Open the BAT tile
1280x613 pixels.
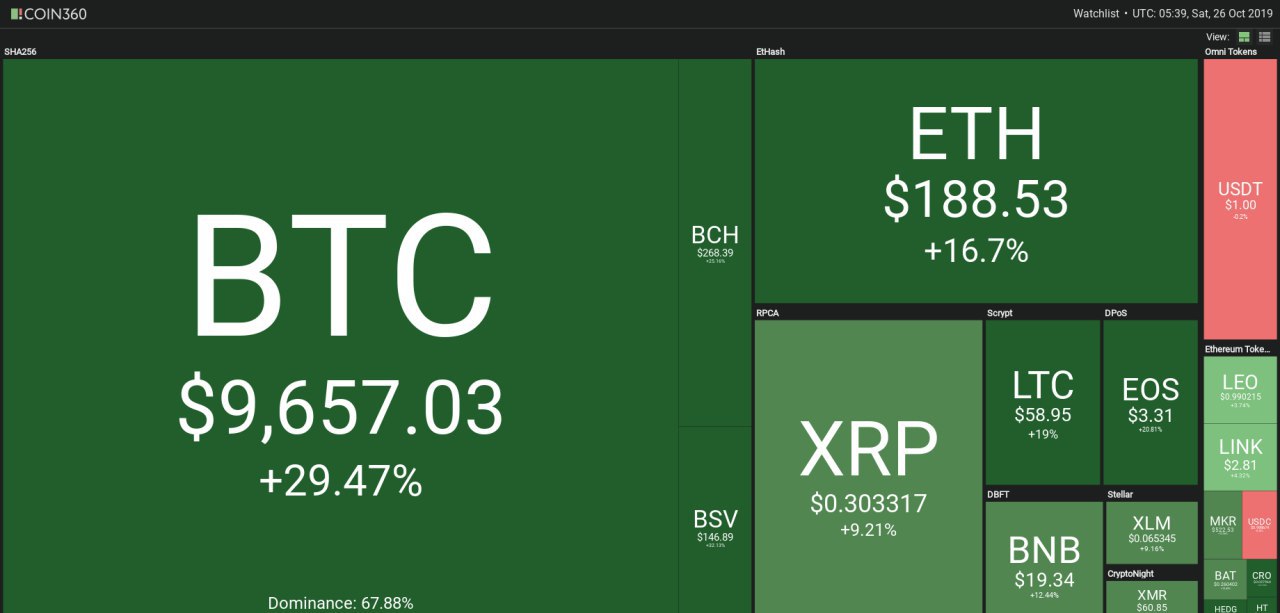tap(1225, 579)
